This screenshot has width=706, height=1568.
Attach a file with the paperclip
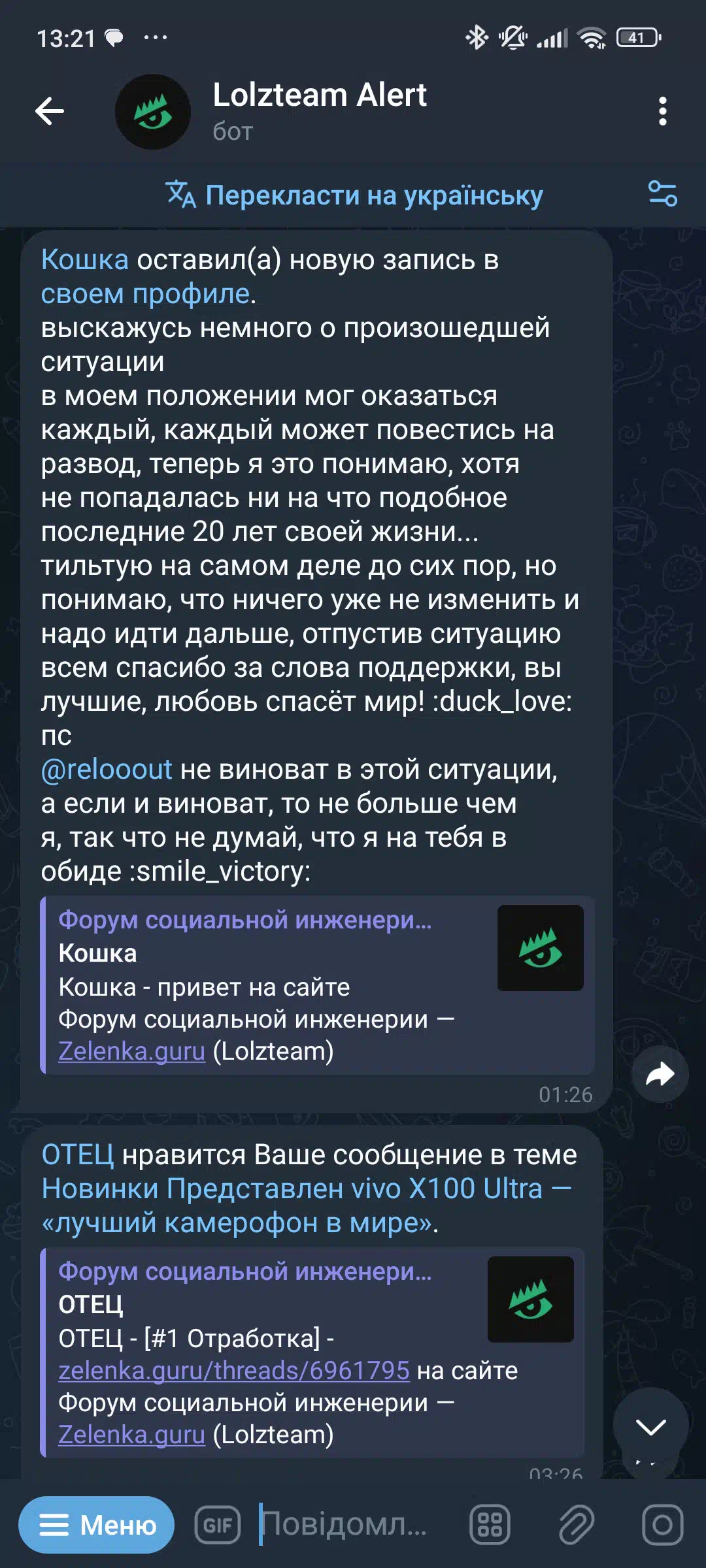tap(576, 1525)
